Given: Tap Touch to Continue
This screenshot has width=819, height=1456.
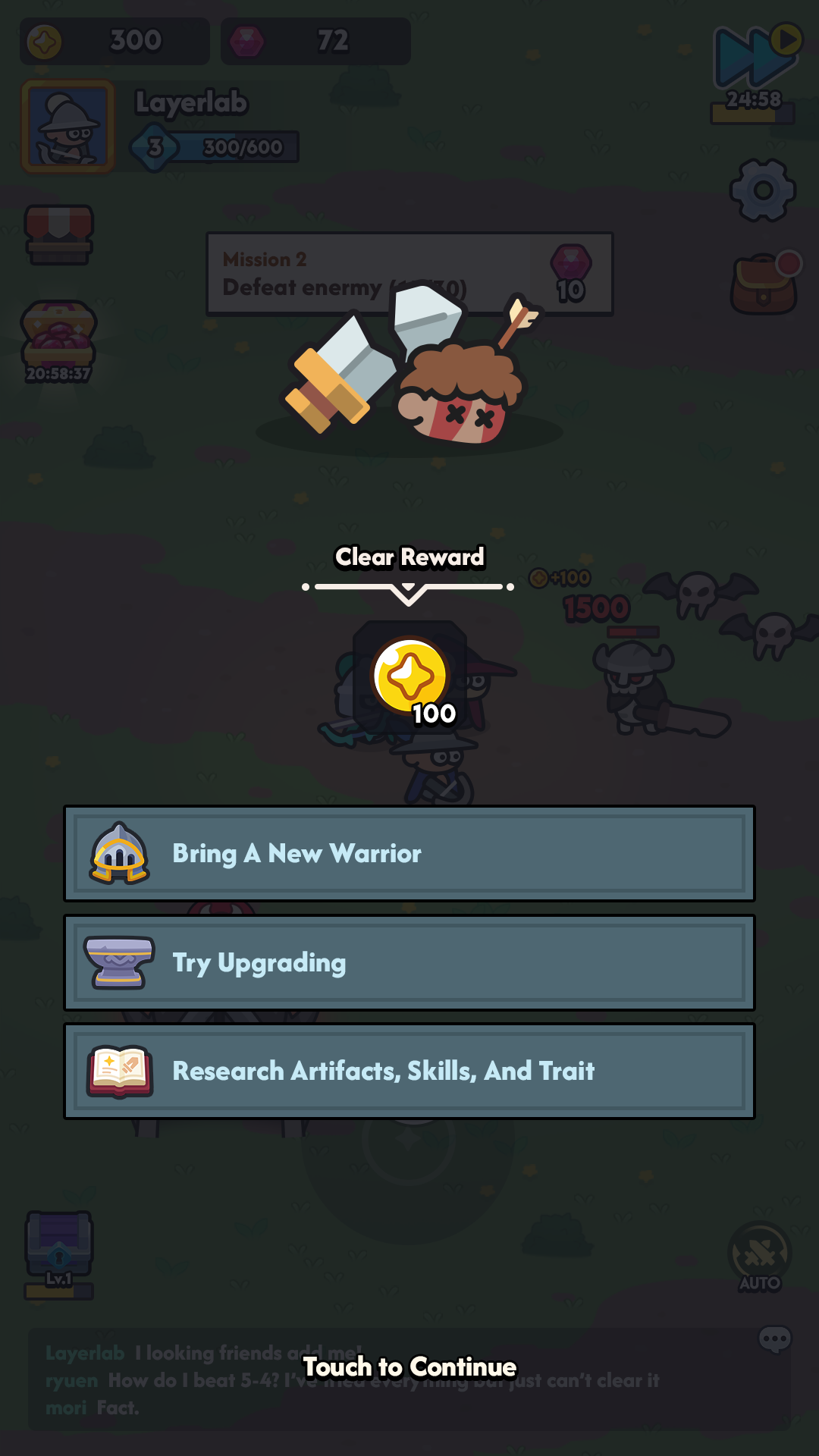Looking at the screenshot, I should [409, 1367].
